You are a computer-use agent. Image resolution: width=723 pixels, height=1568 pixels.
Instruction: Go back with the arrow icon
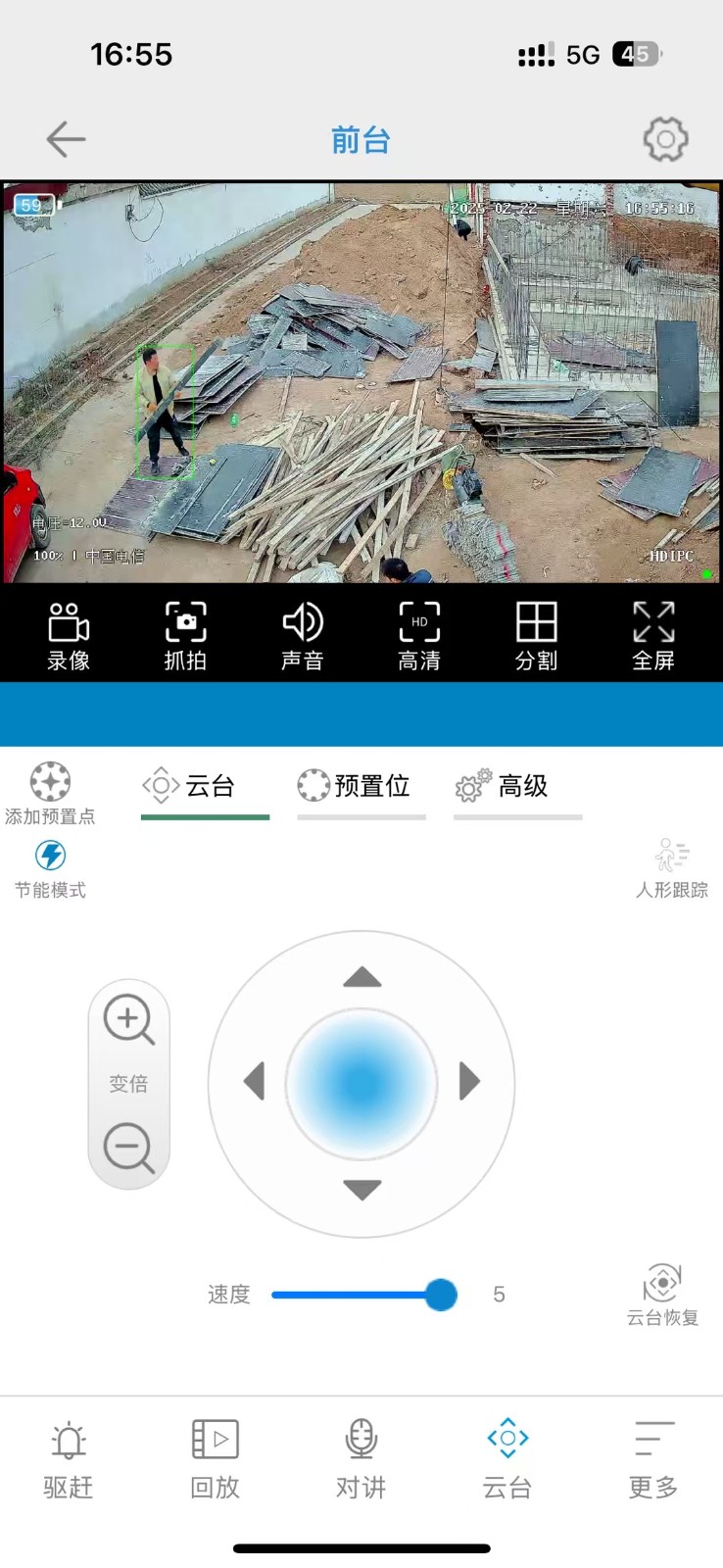click(66, 139)
